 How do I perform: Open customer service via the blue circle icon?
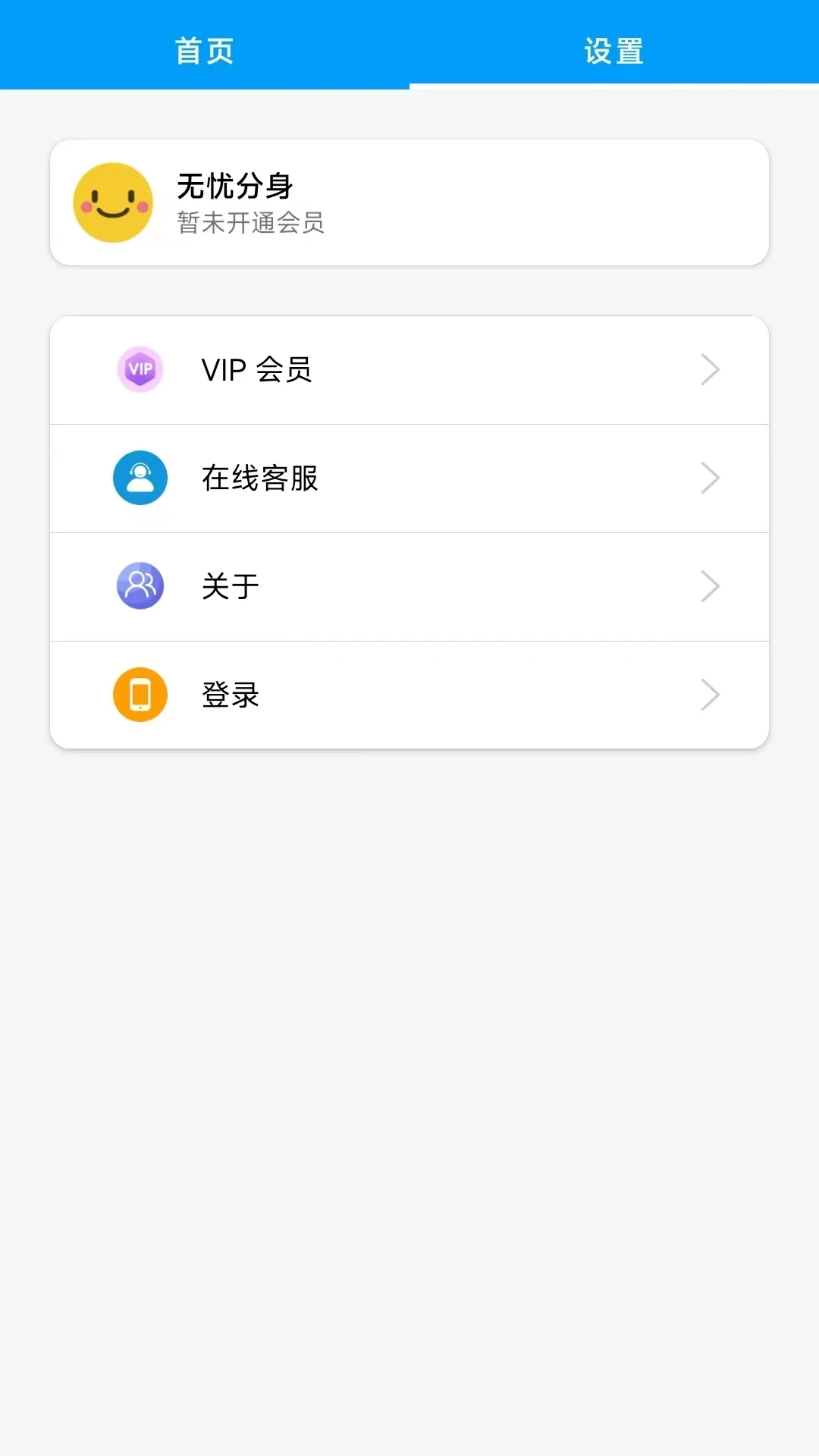pyautogui.click(x=140, y=478)
